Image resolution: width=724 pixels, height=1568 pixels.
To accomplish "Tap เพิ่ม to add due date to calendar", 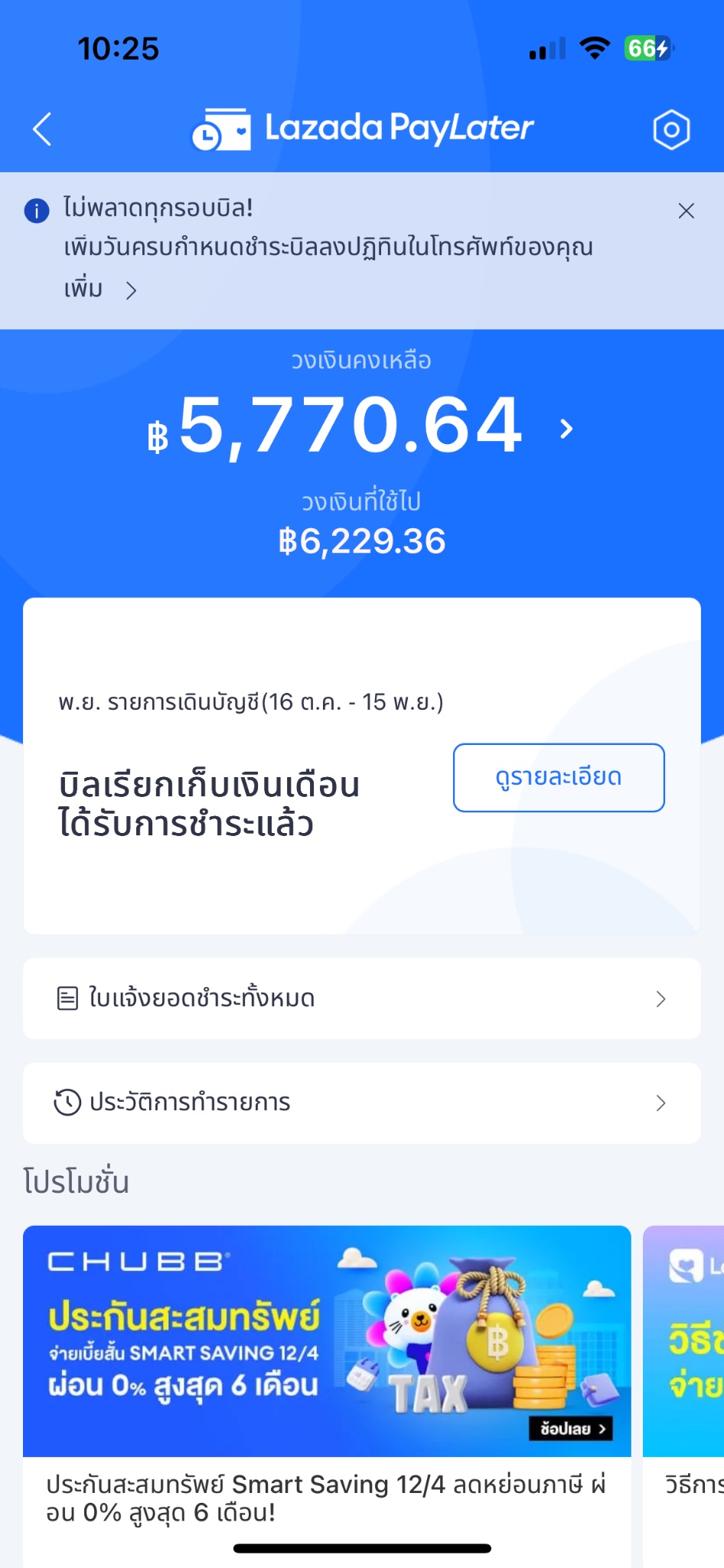I will click(99, 290).
